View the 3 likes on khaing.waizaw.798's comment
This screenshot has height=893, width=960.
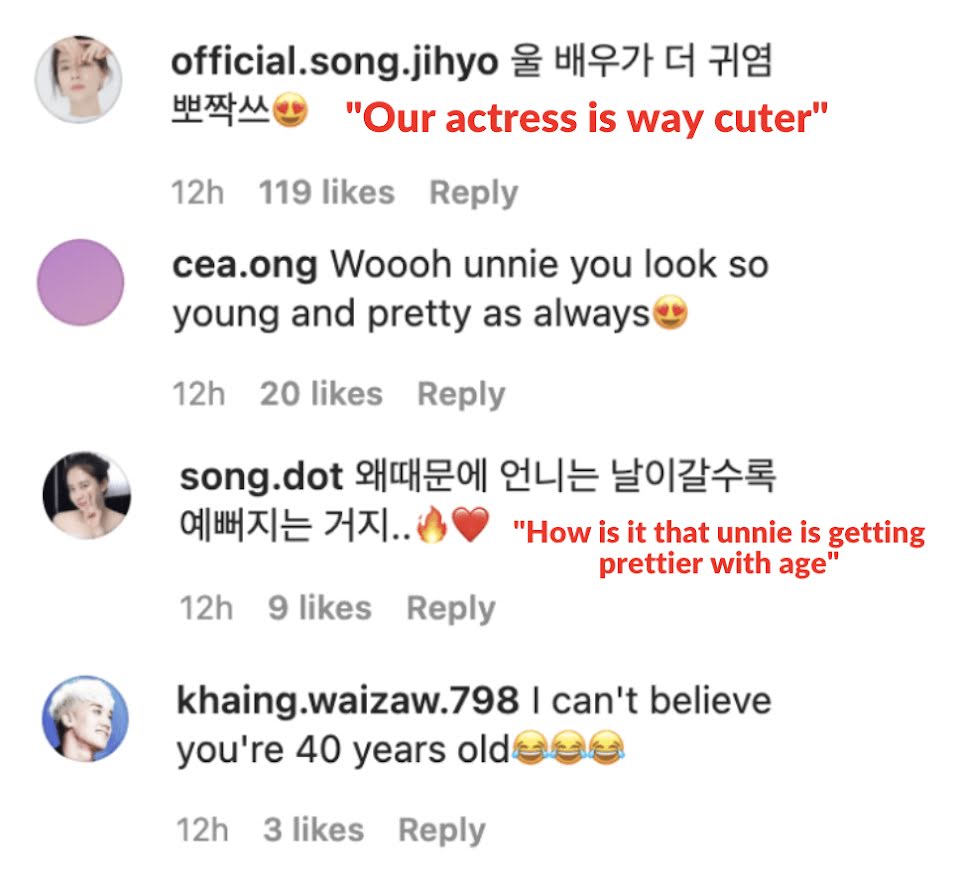[313, 829]
